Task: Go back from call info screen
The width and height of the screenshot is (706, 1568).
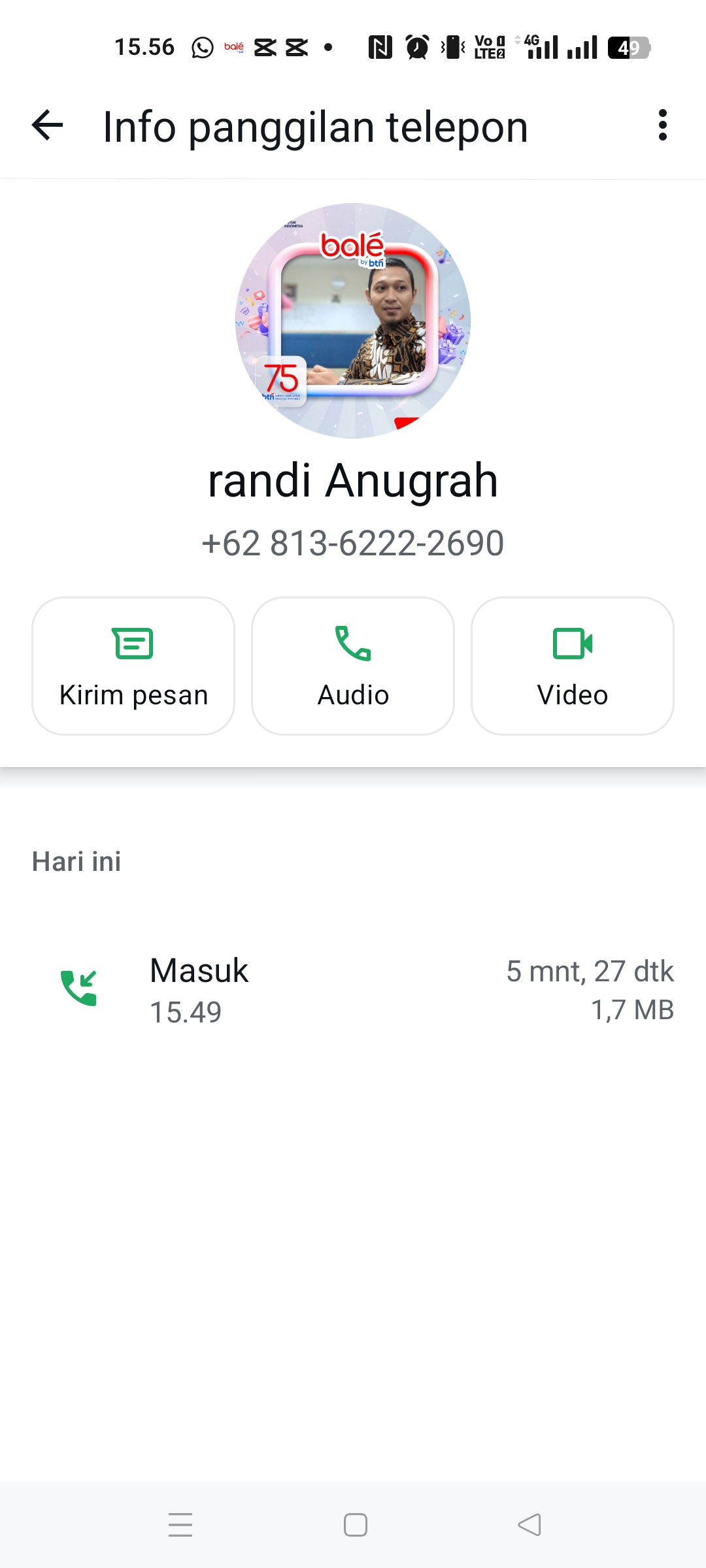Action: (48, 125)
